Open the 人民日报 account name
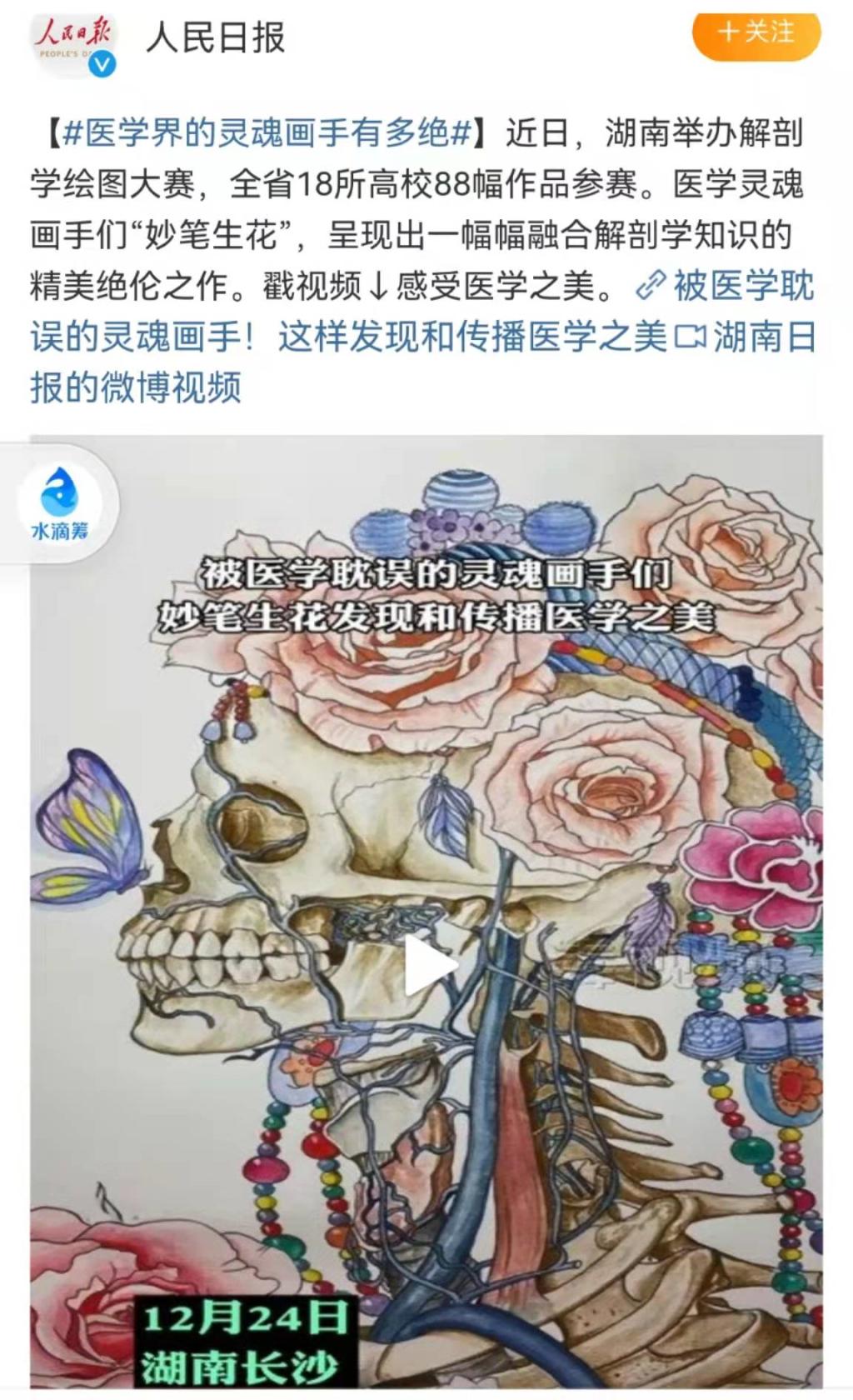Viewport: 853px width, 1400px height. click(216, 38)
